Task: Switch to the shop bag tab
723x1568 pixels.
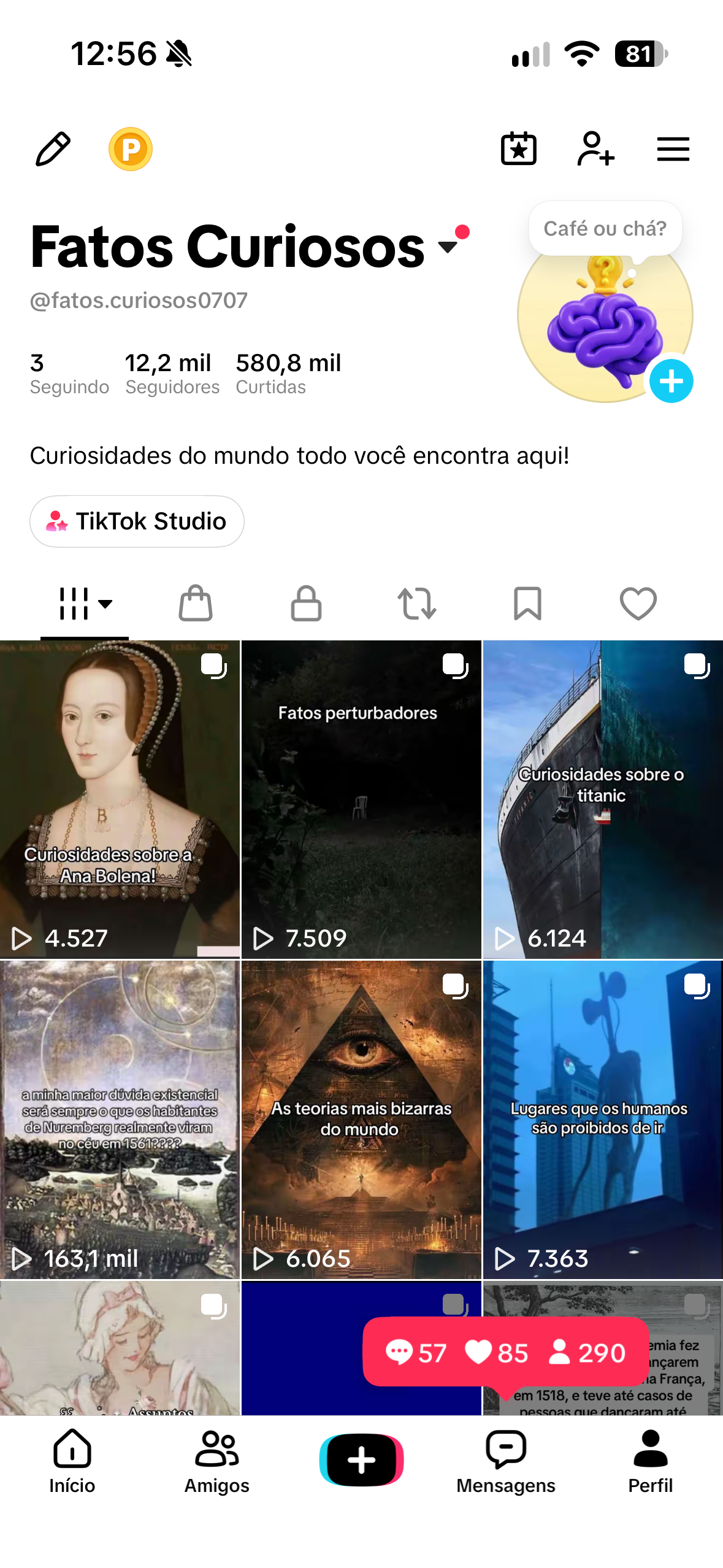Action: 196,604
